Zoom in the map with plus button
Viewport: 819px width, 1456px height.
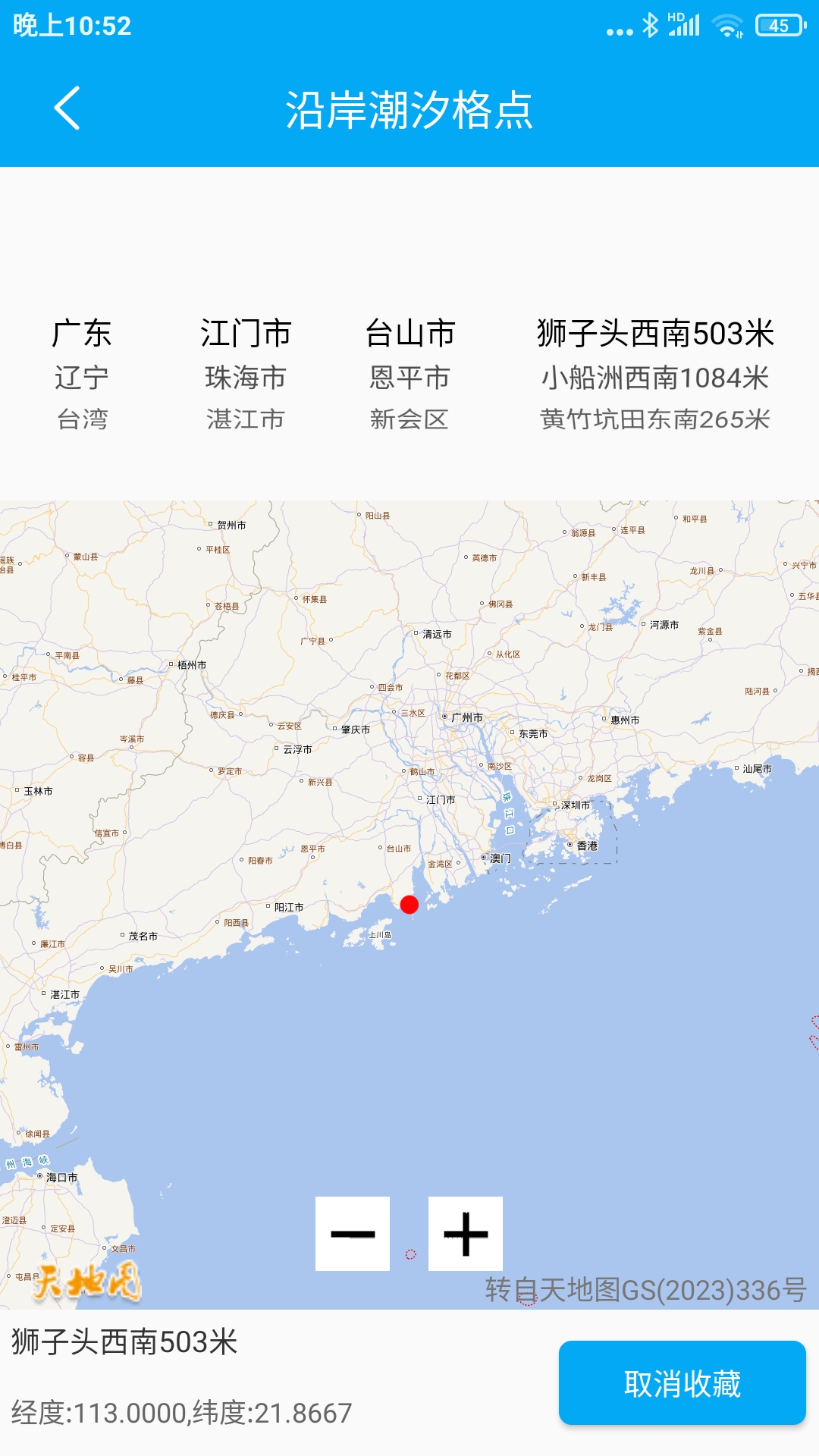coord(466,1234)
